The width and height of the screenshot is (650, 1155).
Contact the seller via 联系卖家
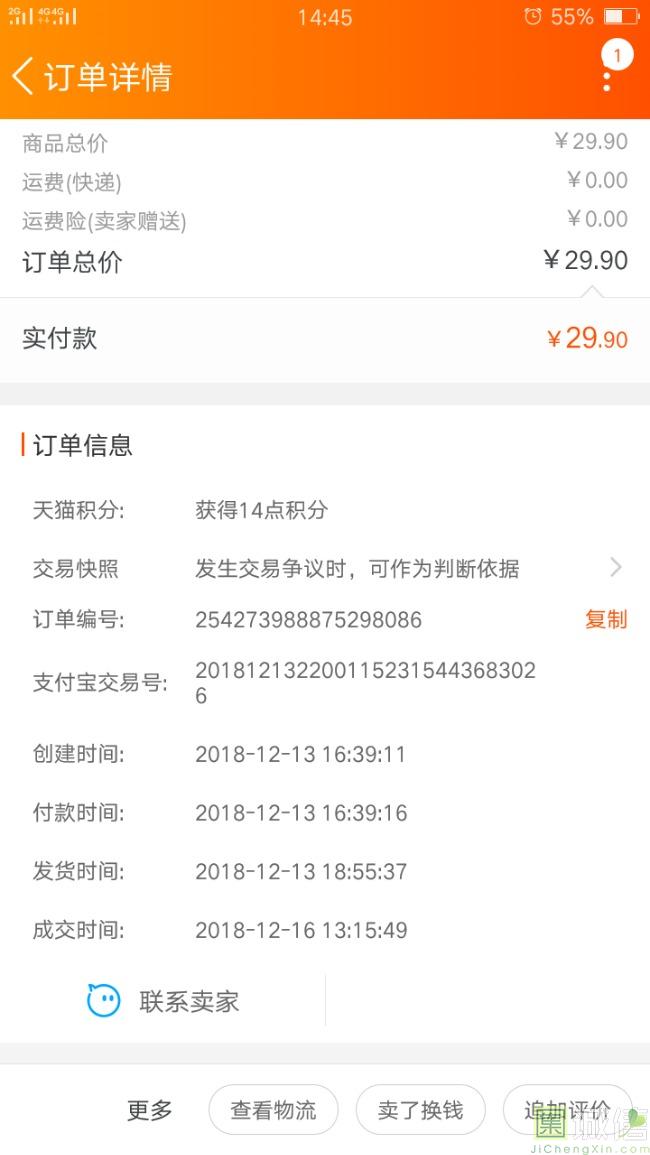163,1001
